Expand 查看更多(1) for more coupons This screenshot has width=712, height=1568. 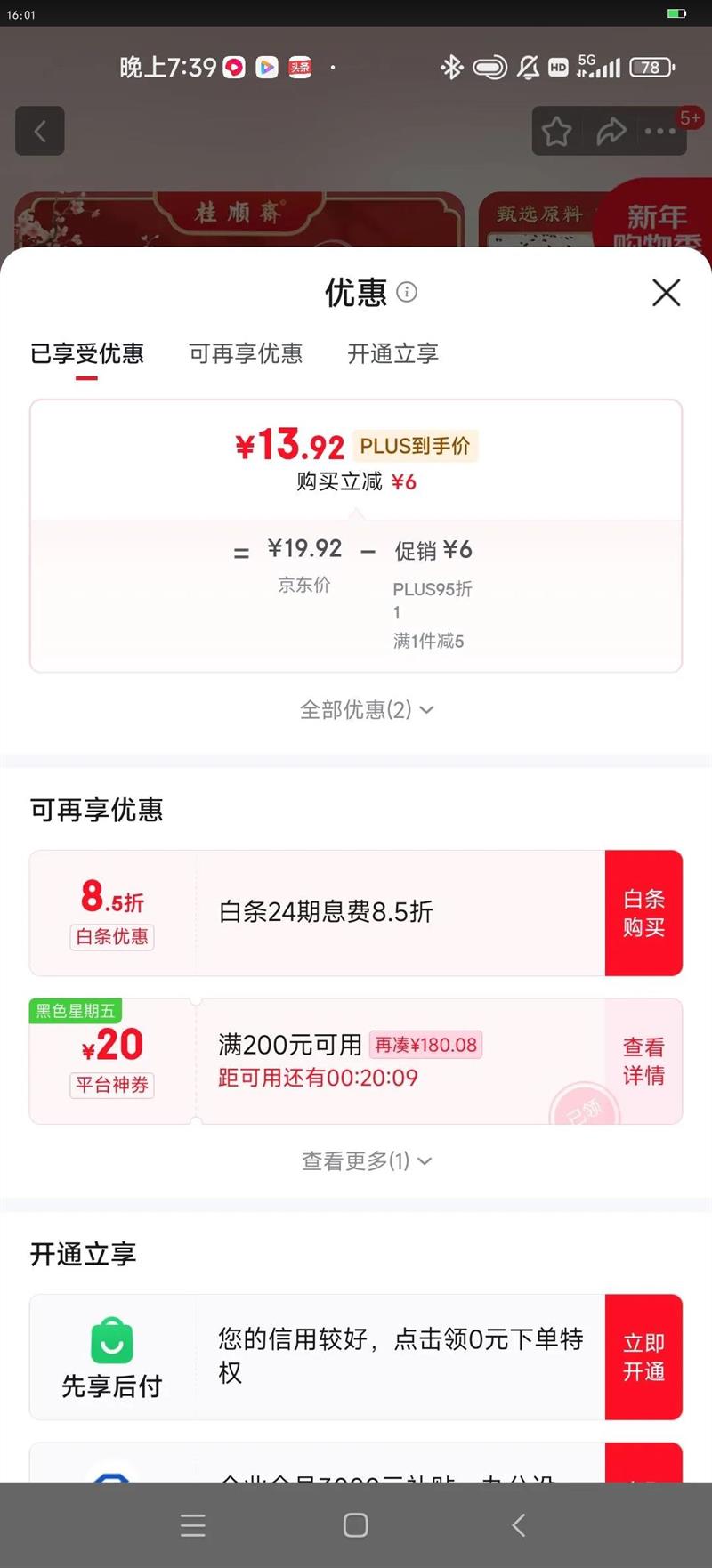[365, 1161]
